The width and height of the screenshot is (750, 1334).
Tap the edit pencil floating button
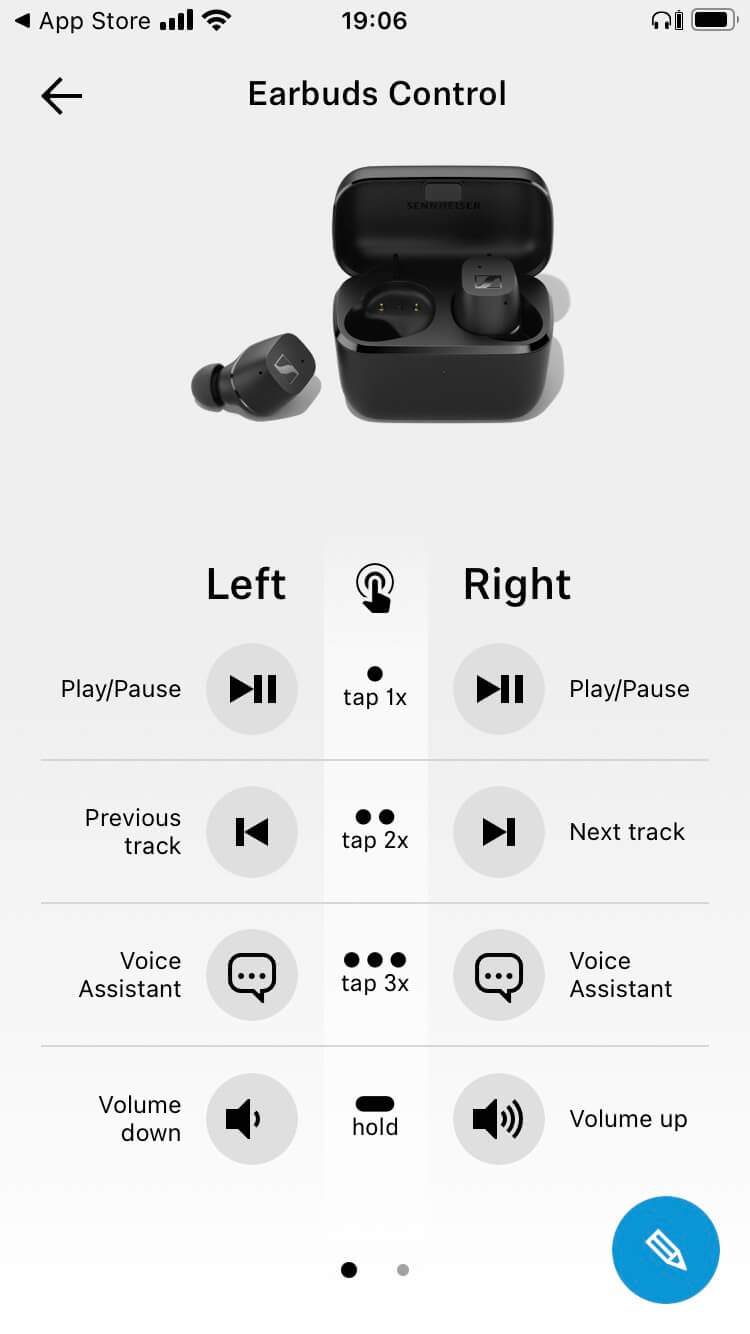click(x=665, y=1249)
